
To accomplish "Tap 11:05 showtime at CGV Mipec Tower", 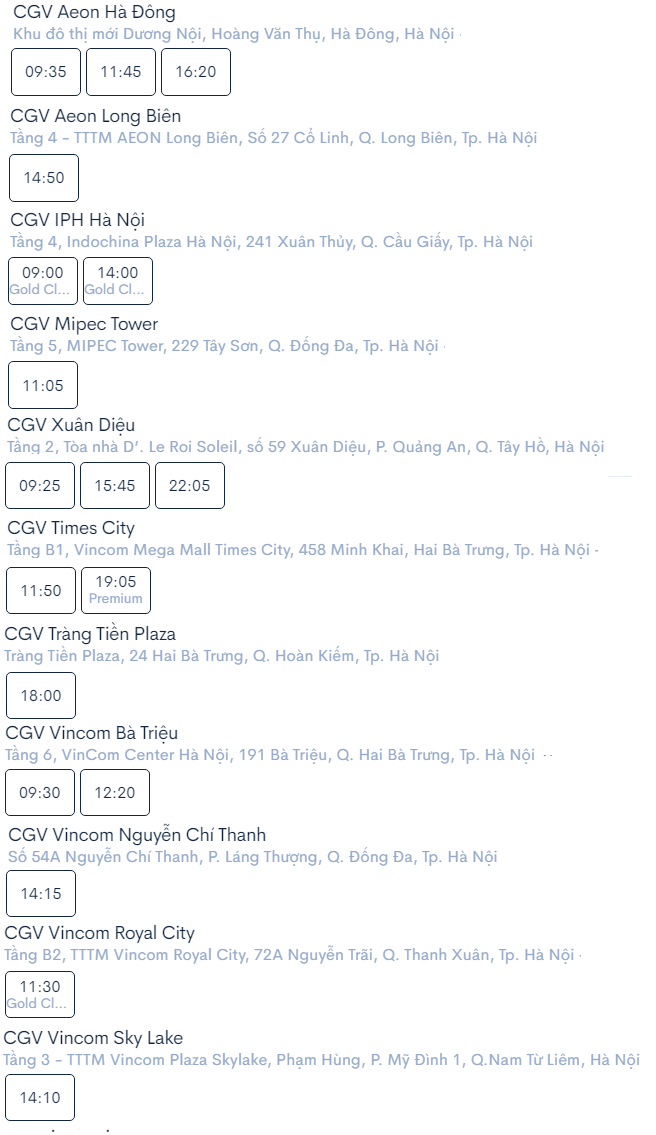I will [43, 385].
